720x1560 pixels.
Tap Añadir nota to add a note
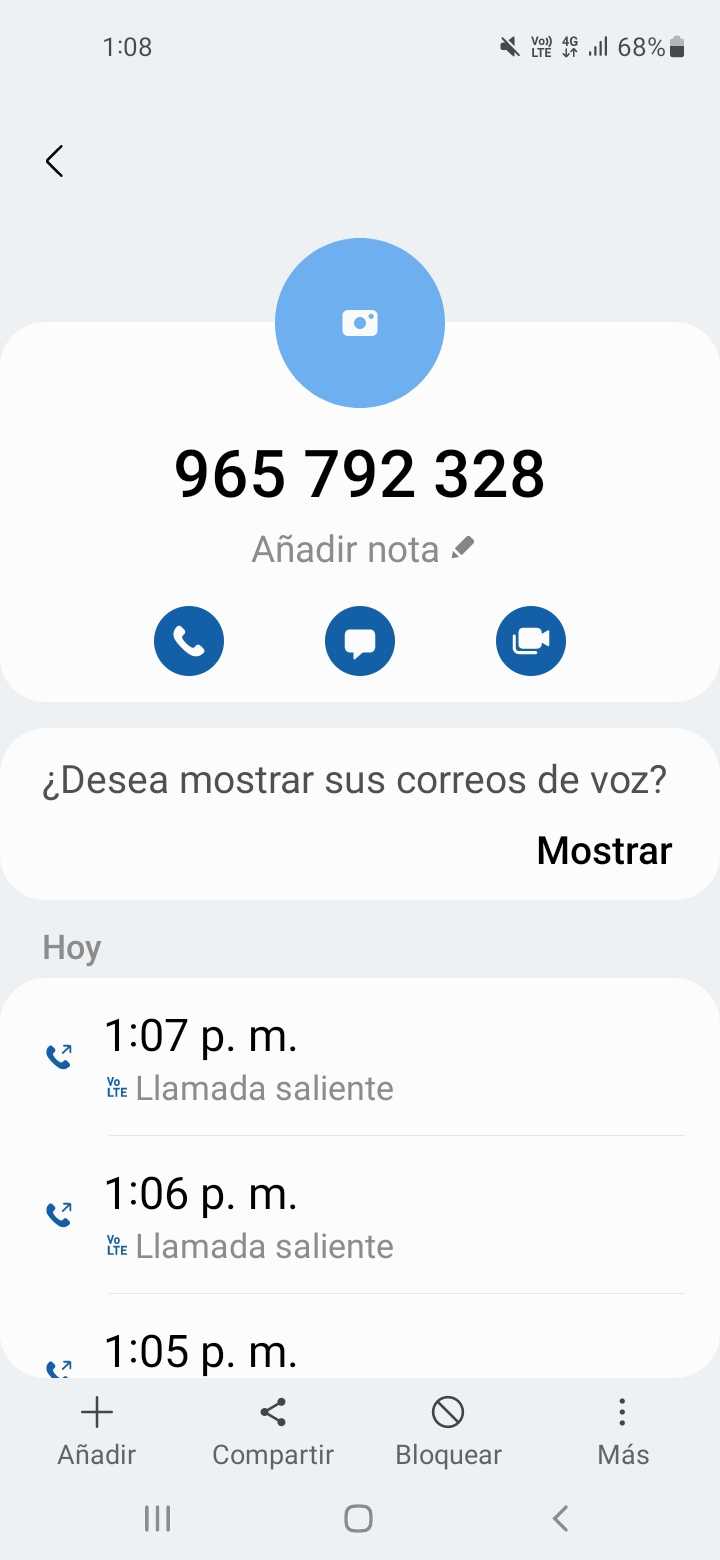tap(362, 549)
